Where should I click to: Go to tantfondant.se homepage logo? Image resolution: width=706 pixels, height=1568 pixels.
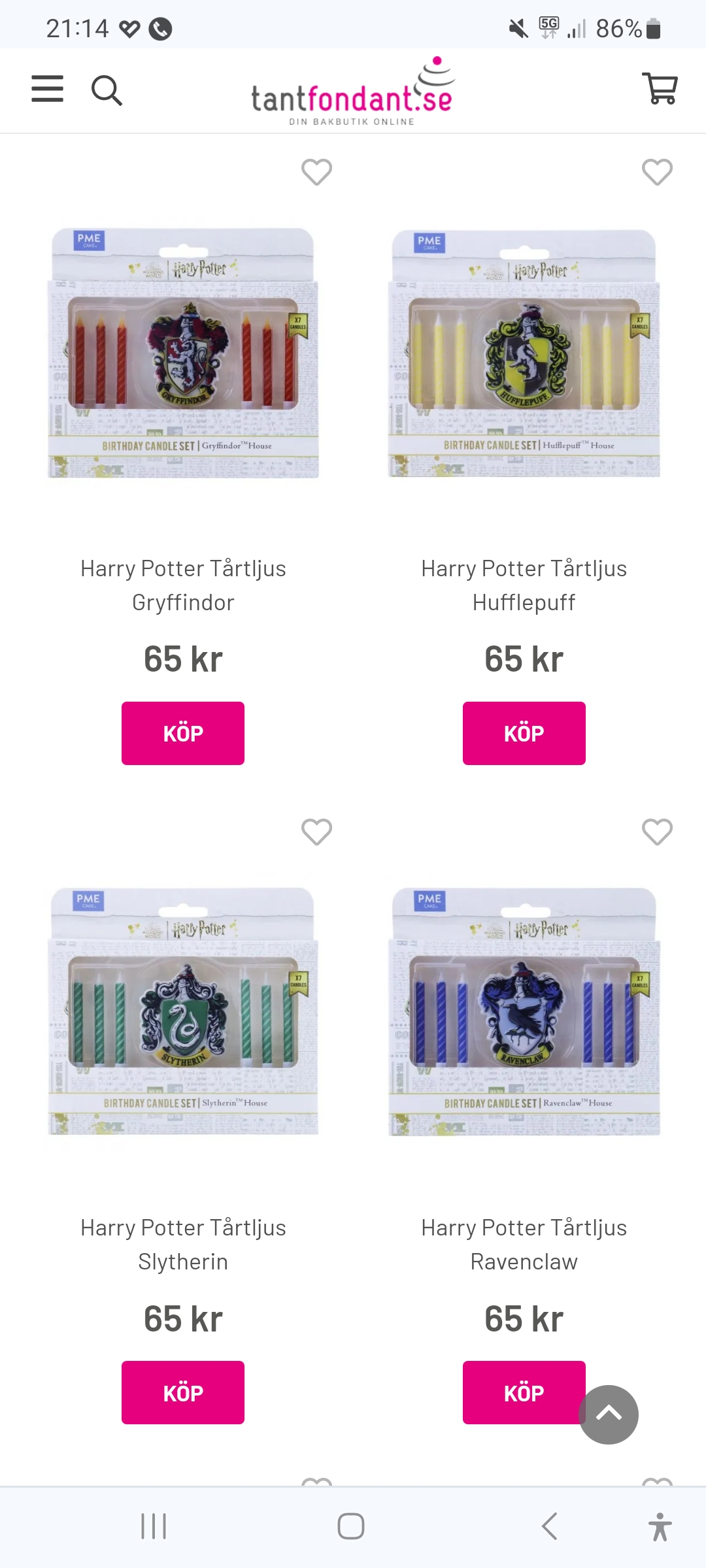(353, 91)
